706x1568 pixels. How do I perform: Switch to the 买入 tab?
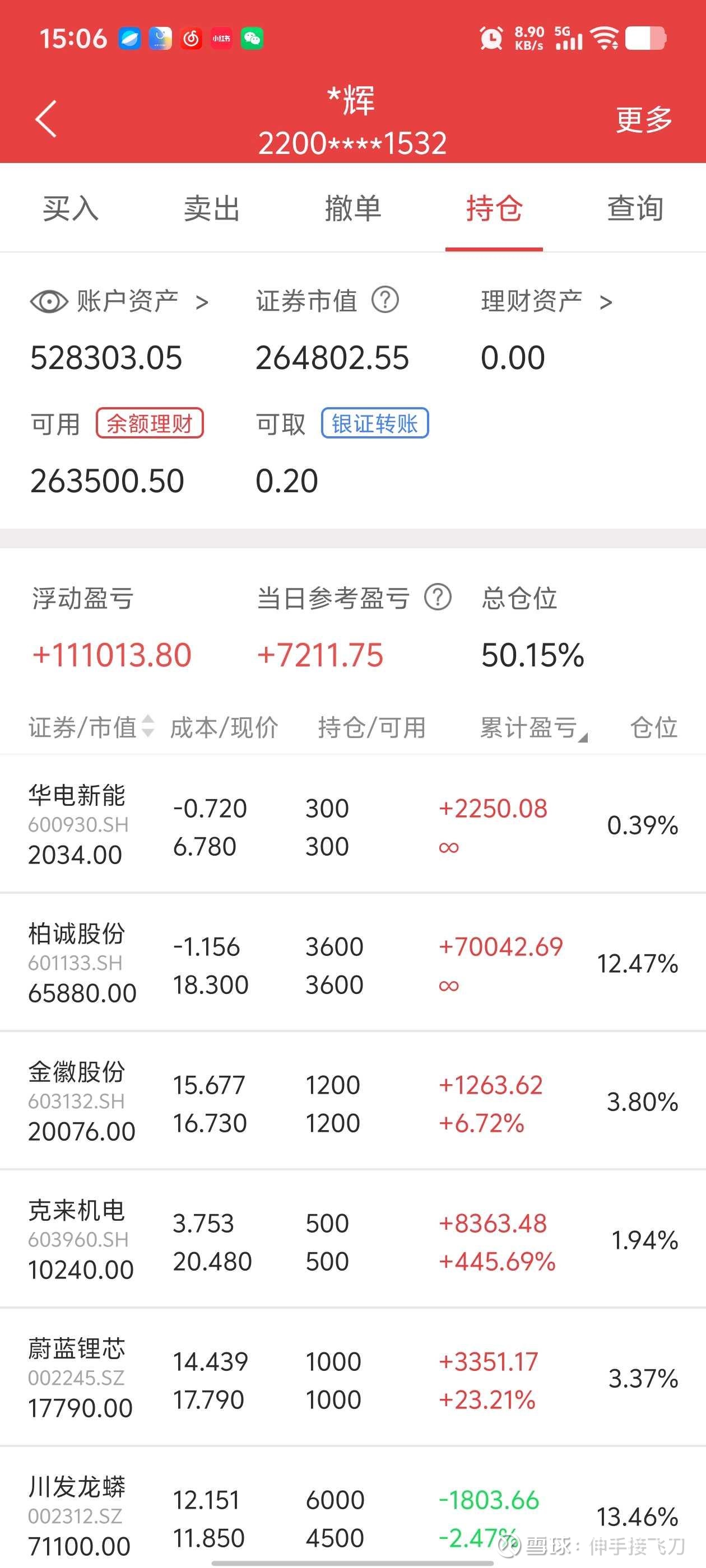[71, 209]
